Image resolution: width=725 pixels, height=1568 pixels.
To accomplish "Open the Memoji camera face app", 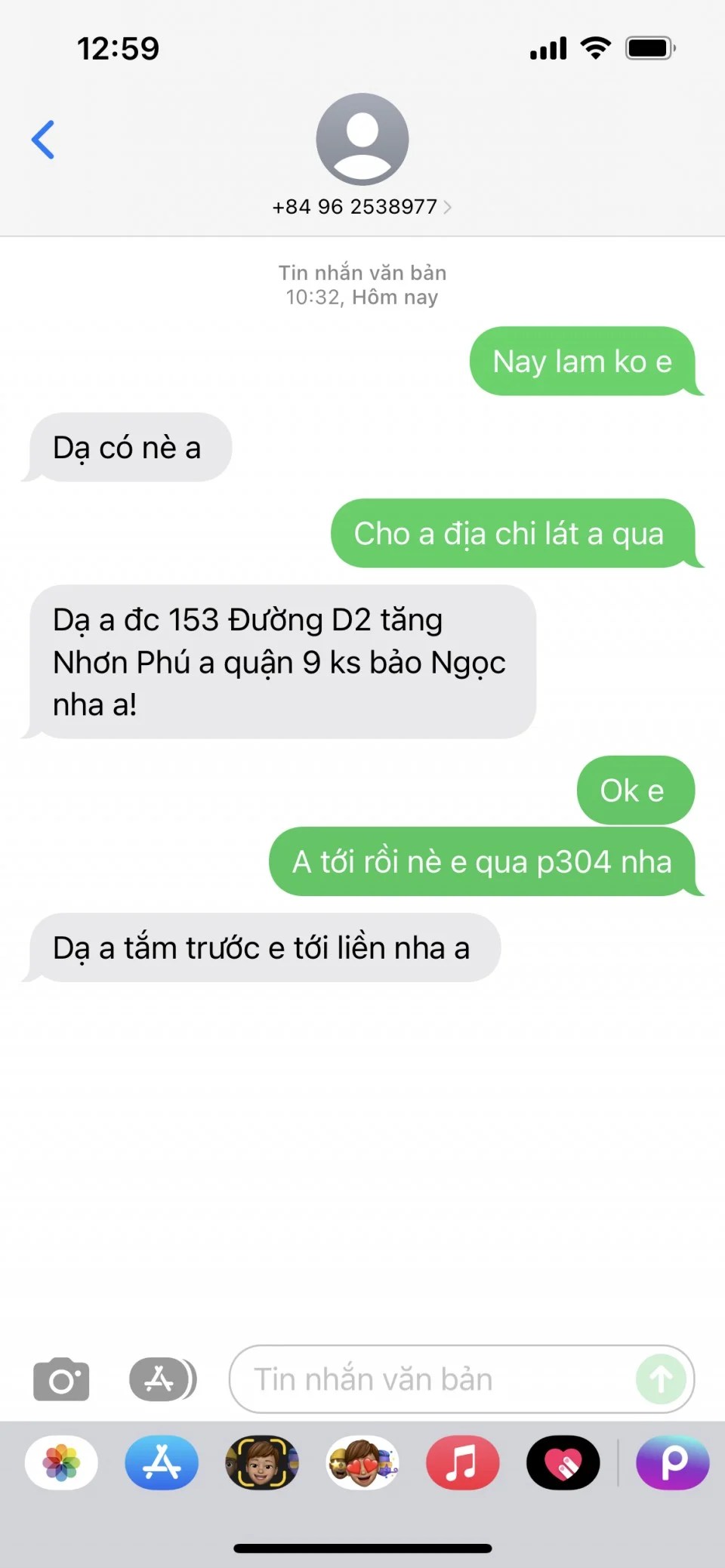I will [262, 1462].
